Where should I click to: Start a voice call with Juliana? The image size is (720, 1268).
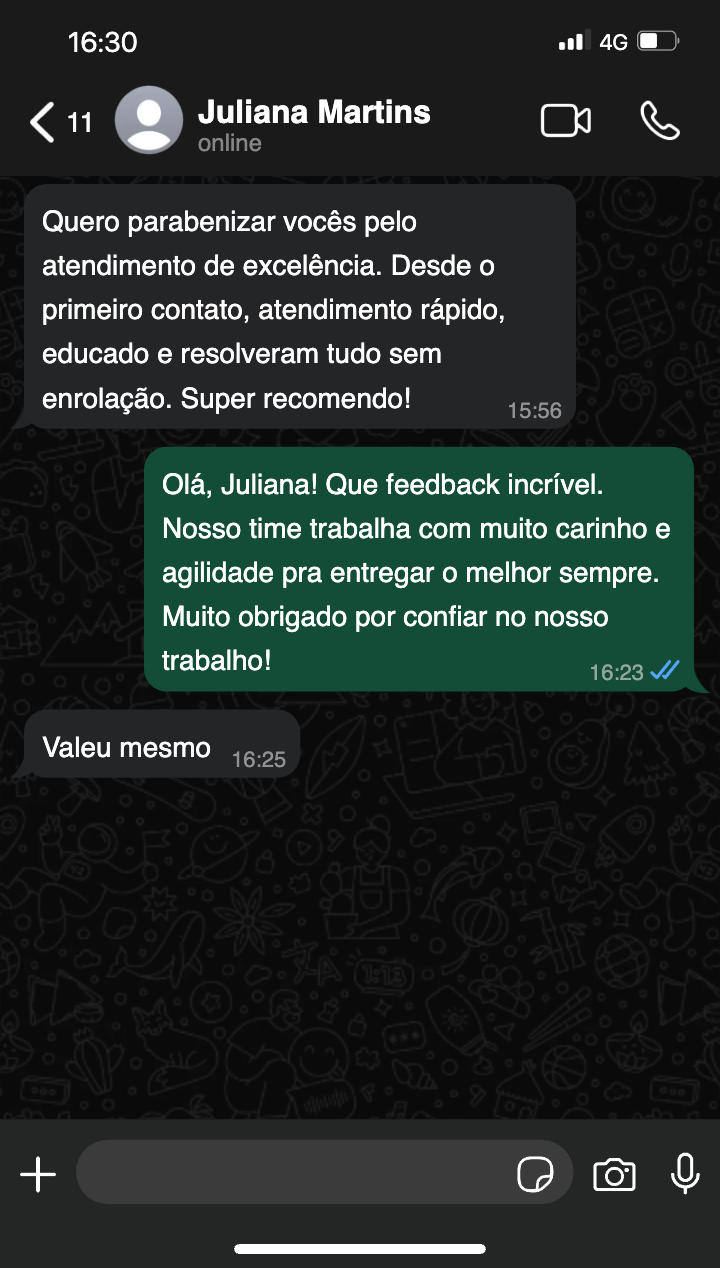click(659, 121)
